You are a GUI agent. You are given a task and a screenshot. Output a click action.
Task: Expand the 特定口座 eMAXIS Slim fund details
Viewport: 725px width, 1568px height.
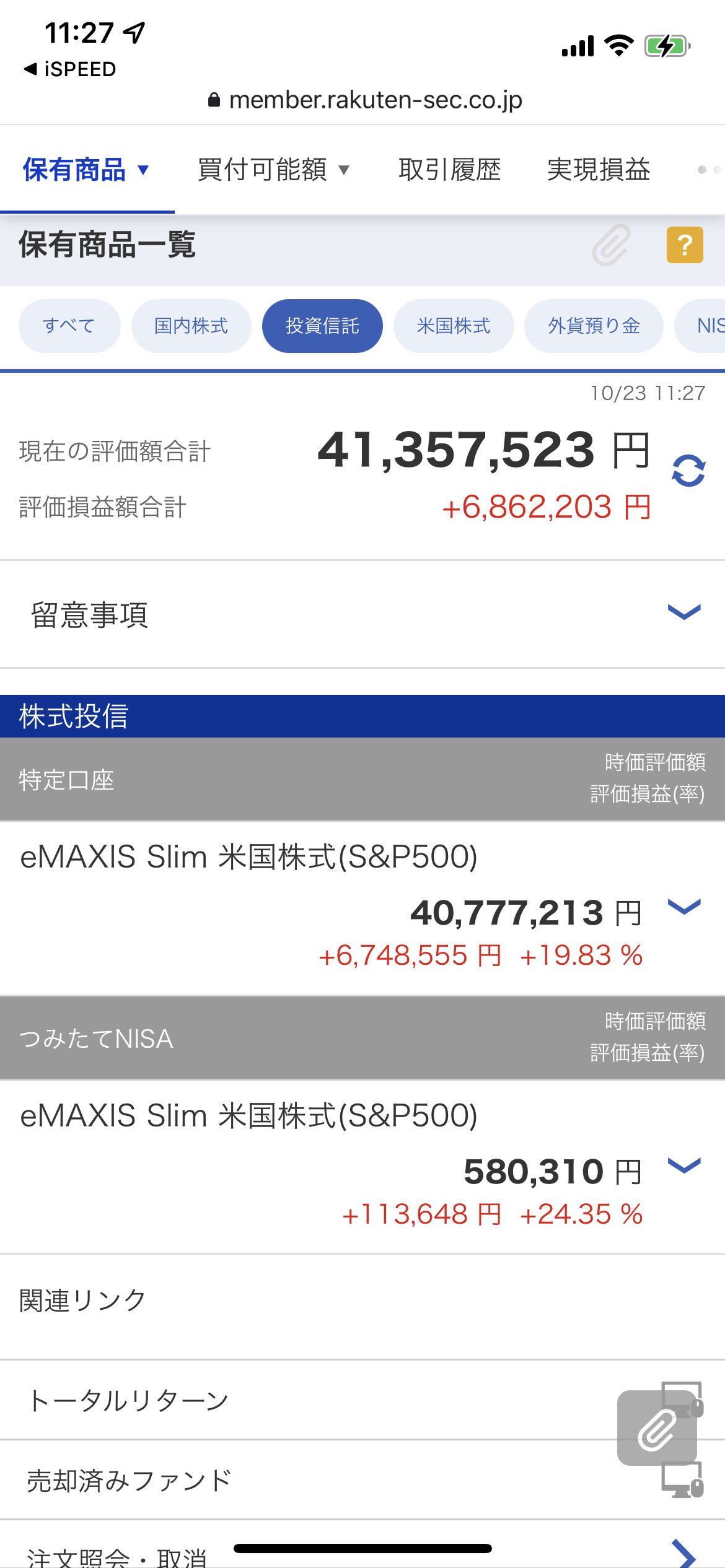point(683,907)
